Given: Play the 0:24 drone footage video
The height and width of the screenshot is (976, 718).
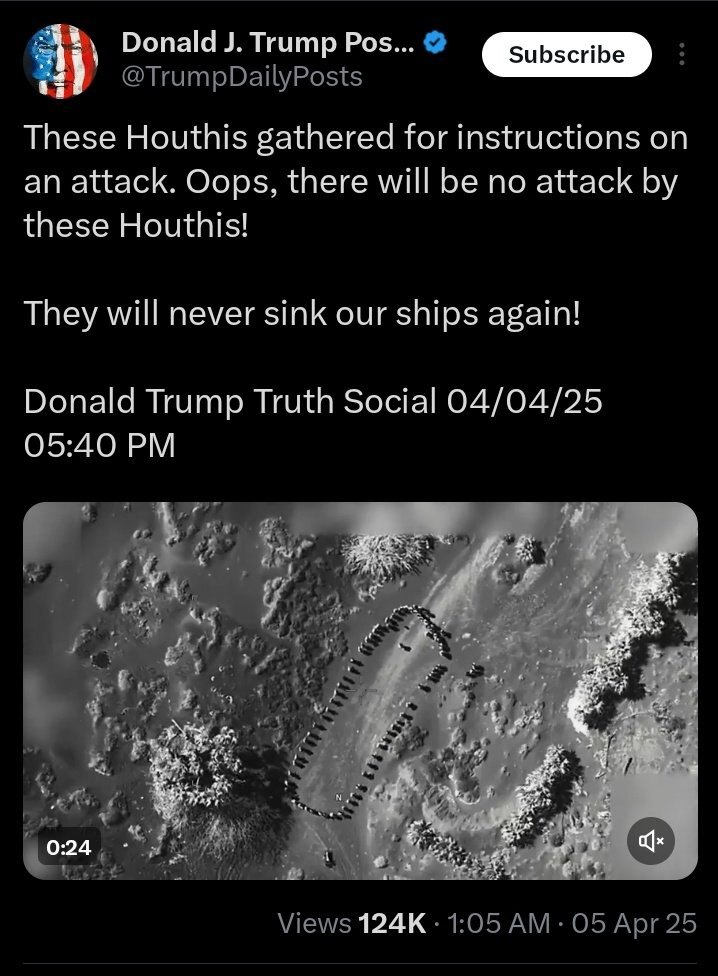Looking at the screenshot, I should [360, 690].
